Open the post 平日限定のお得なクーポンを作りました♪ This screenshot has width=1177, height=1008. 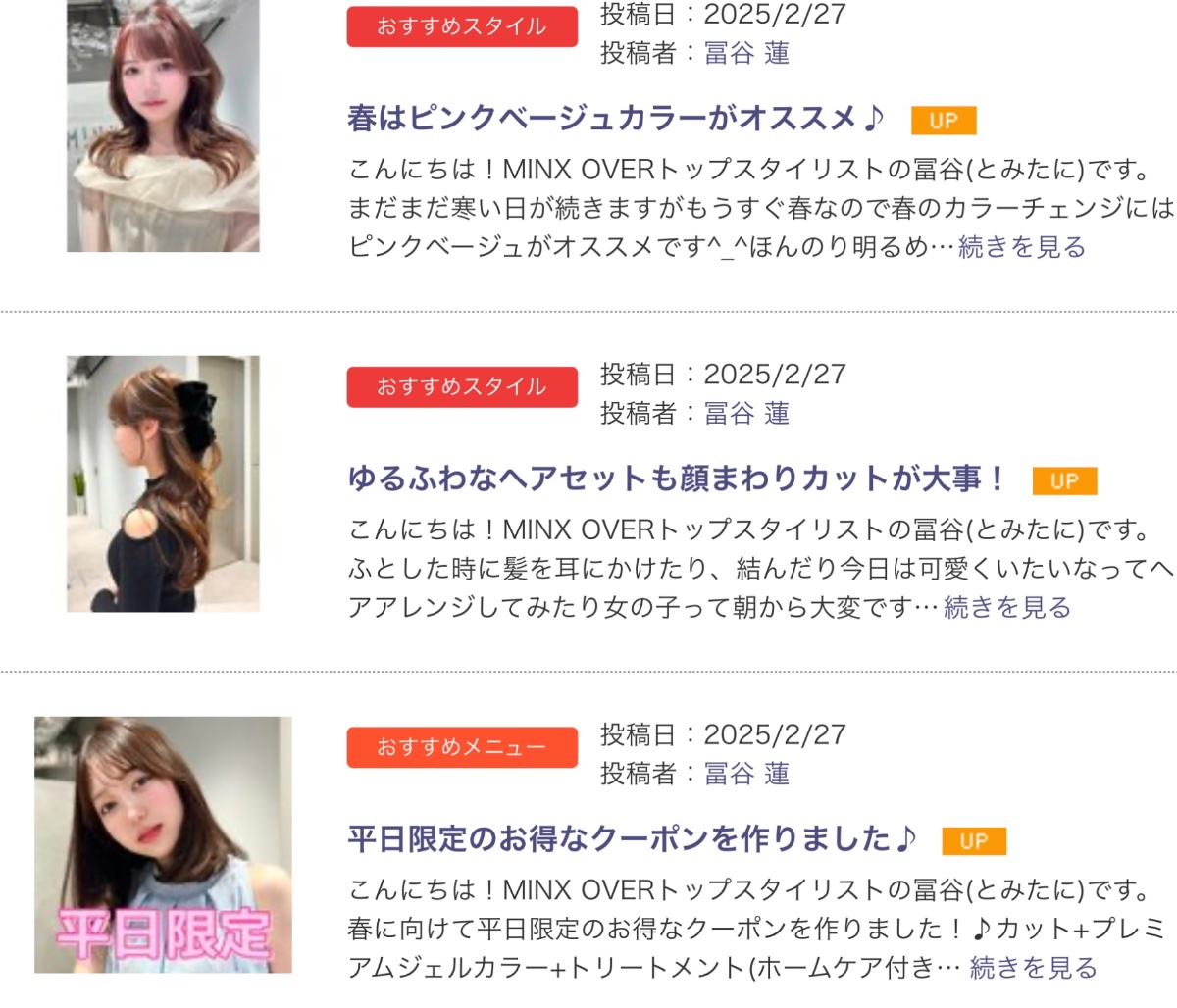632,838
